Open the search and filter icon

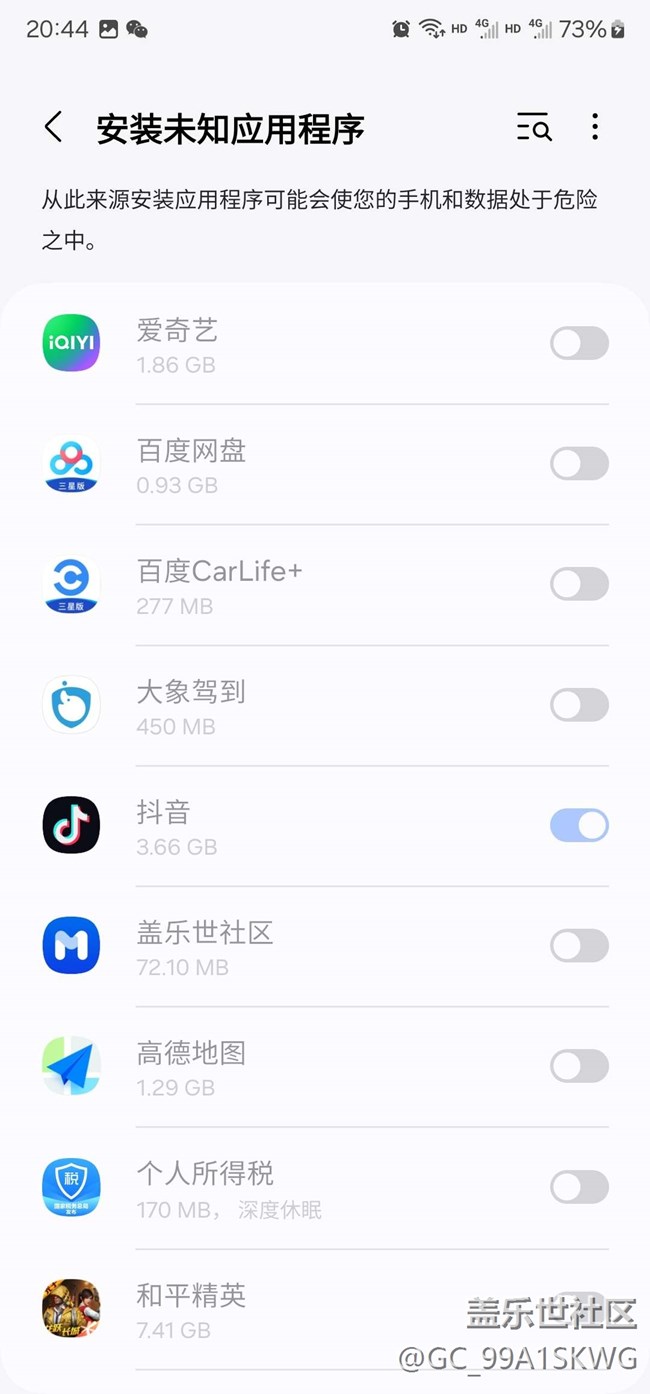point(534,127)
